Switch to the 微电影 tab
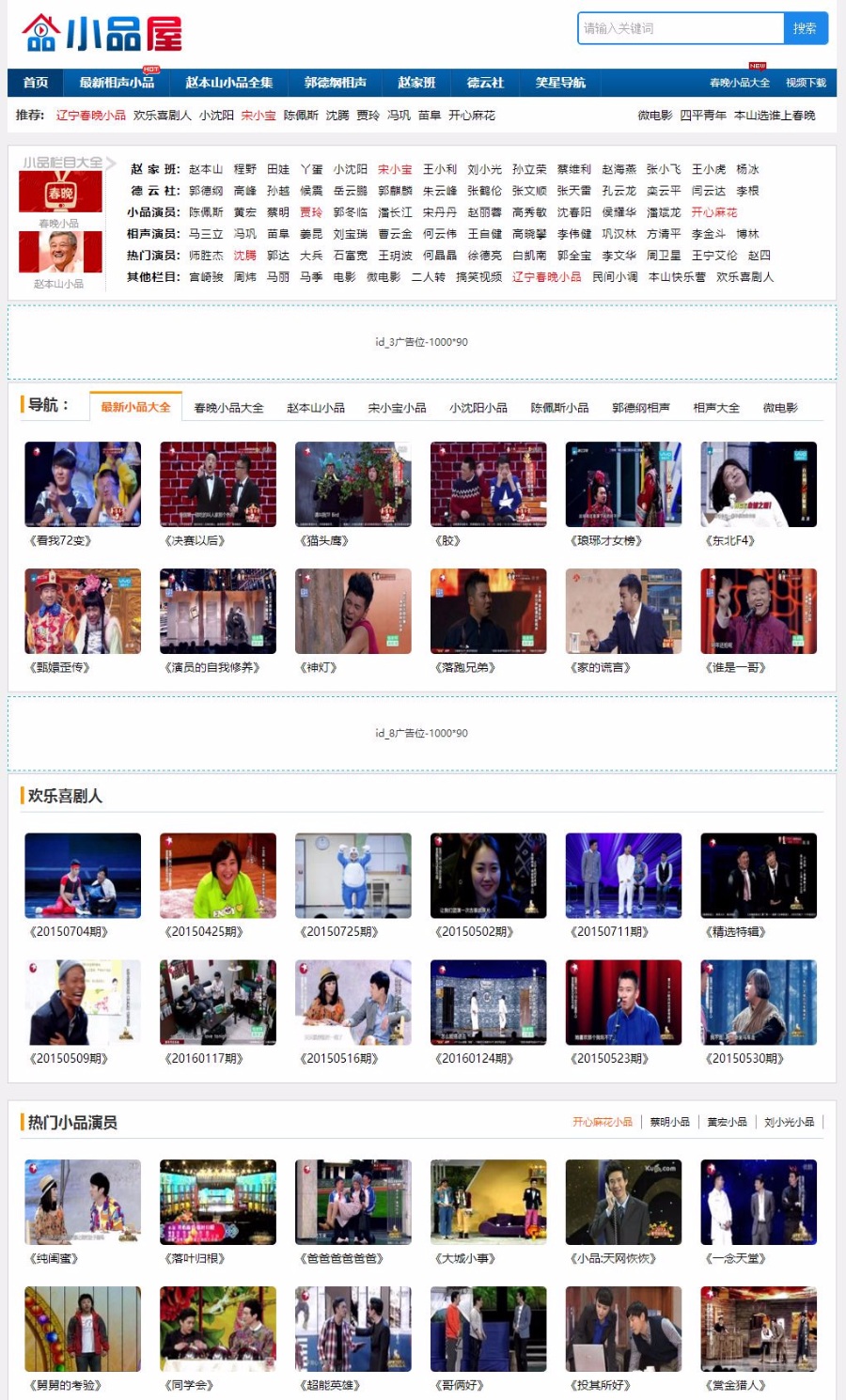The height and width of the screenshot is (1400, 846). (779, 408)
